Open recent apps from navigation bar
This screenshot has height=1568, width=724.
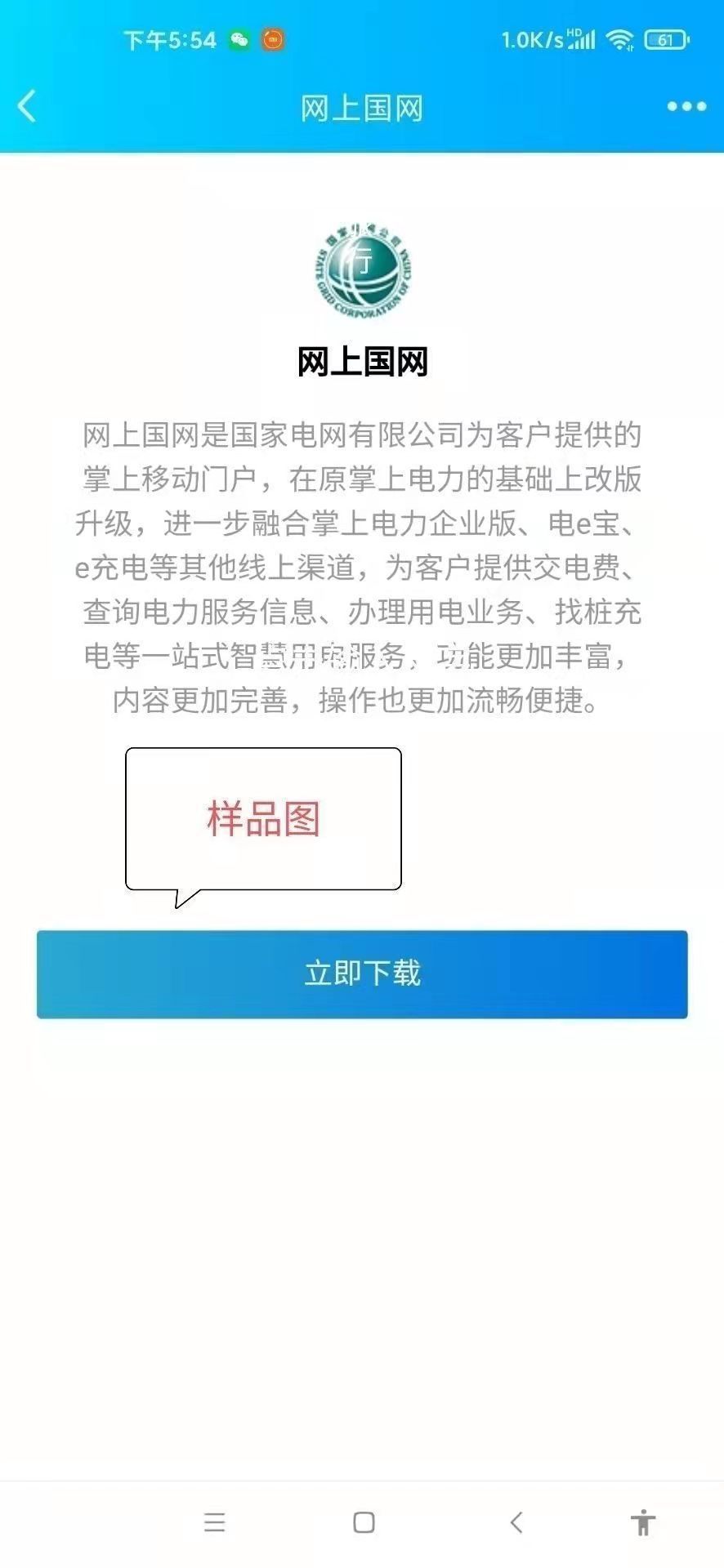tap(215, 1521)
